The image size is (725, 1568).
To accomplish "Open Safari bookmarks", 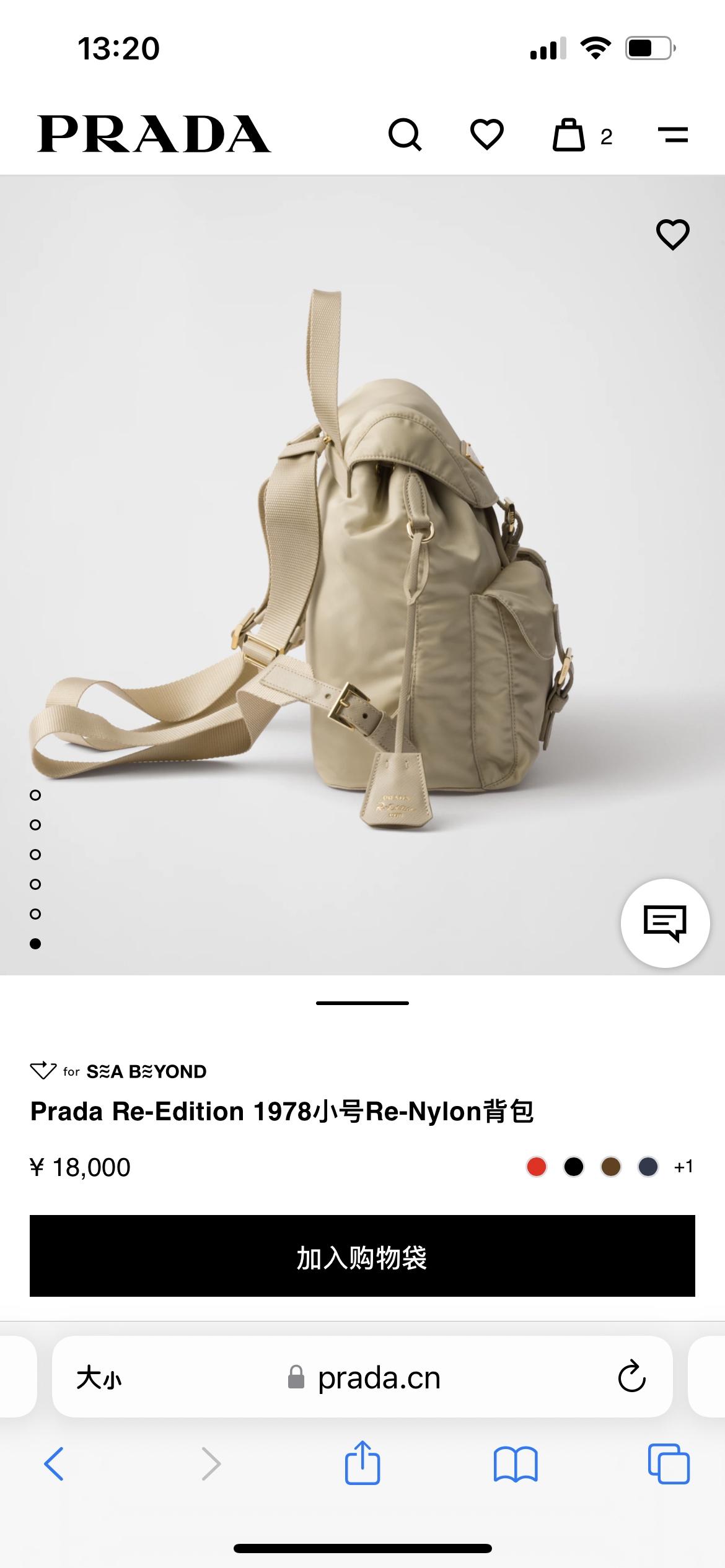I will [x=516, y=1464].
